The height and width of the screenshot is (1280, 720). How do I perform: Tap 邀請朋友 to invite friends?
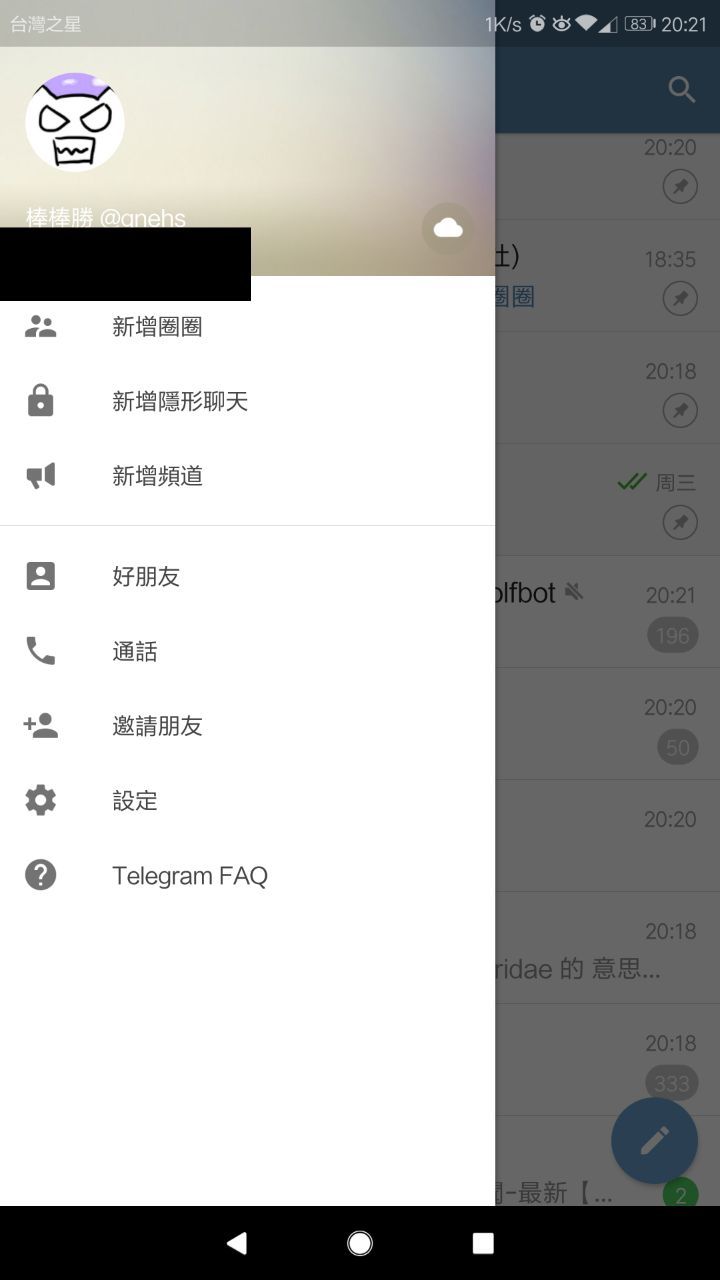(157, 727)
